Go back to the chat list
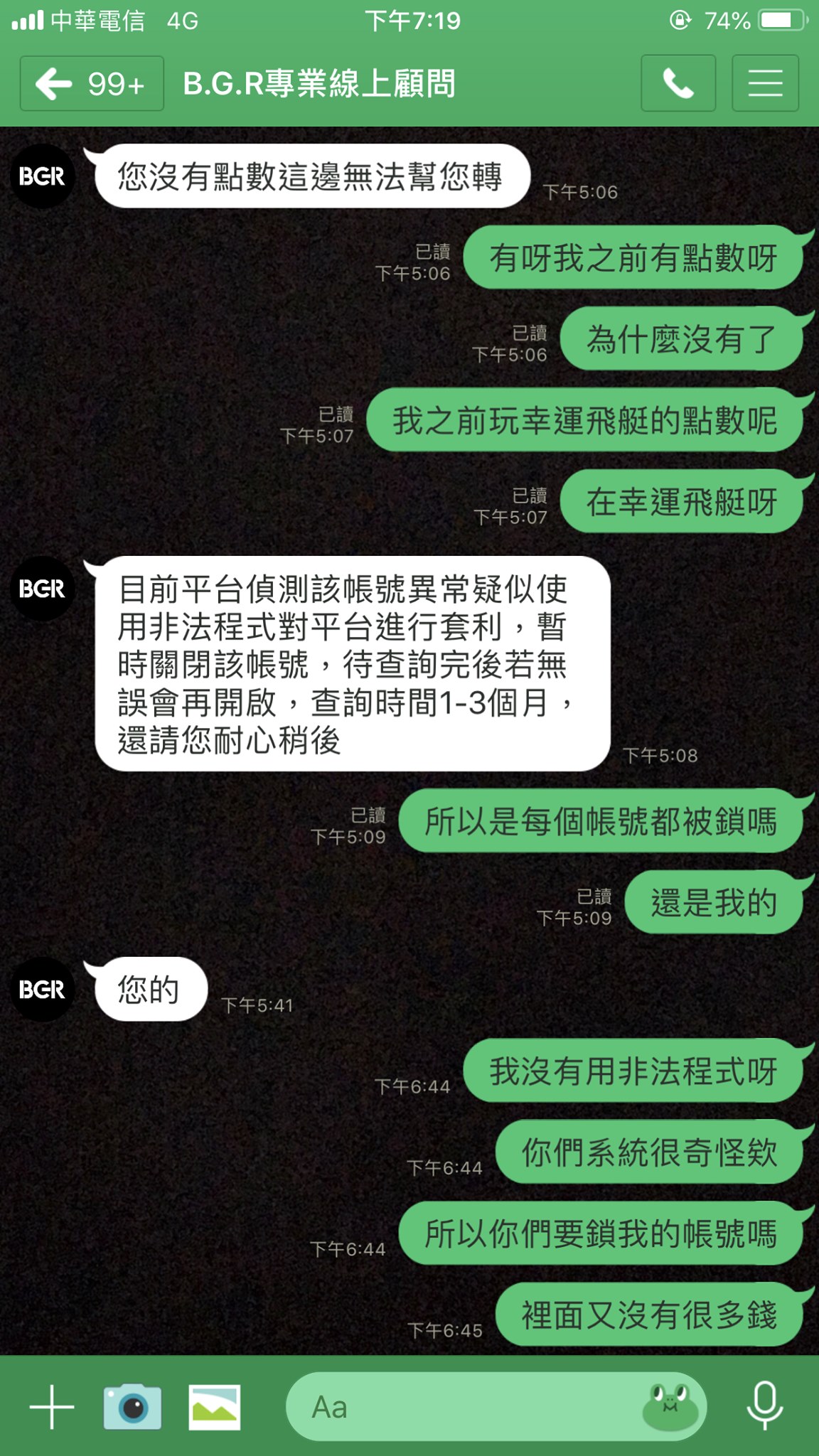 [91, 84]
